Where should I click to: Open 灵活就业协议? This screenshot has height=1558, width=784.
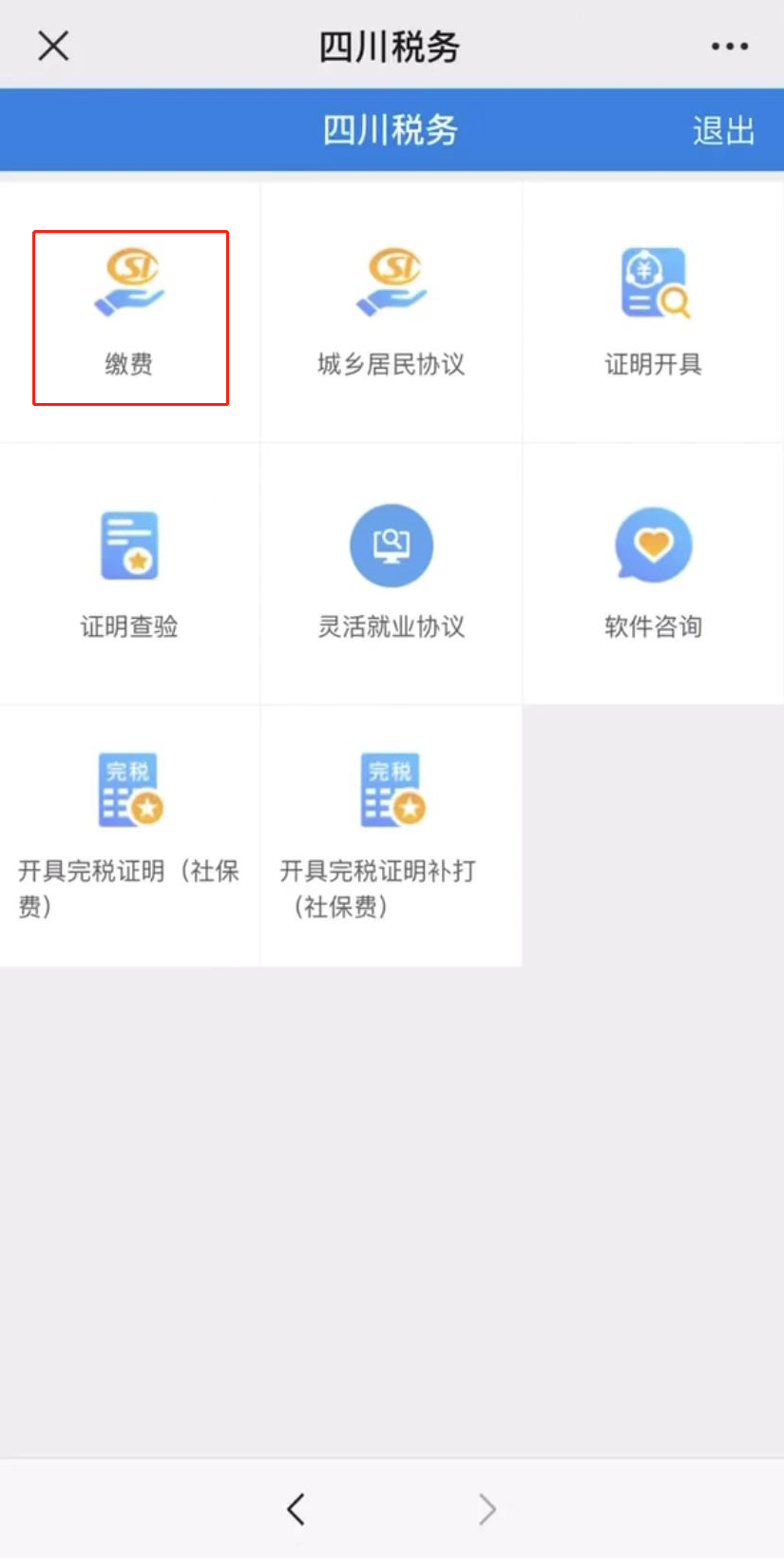(x=392, y=574)
